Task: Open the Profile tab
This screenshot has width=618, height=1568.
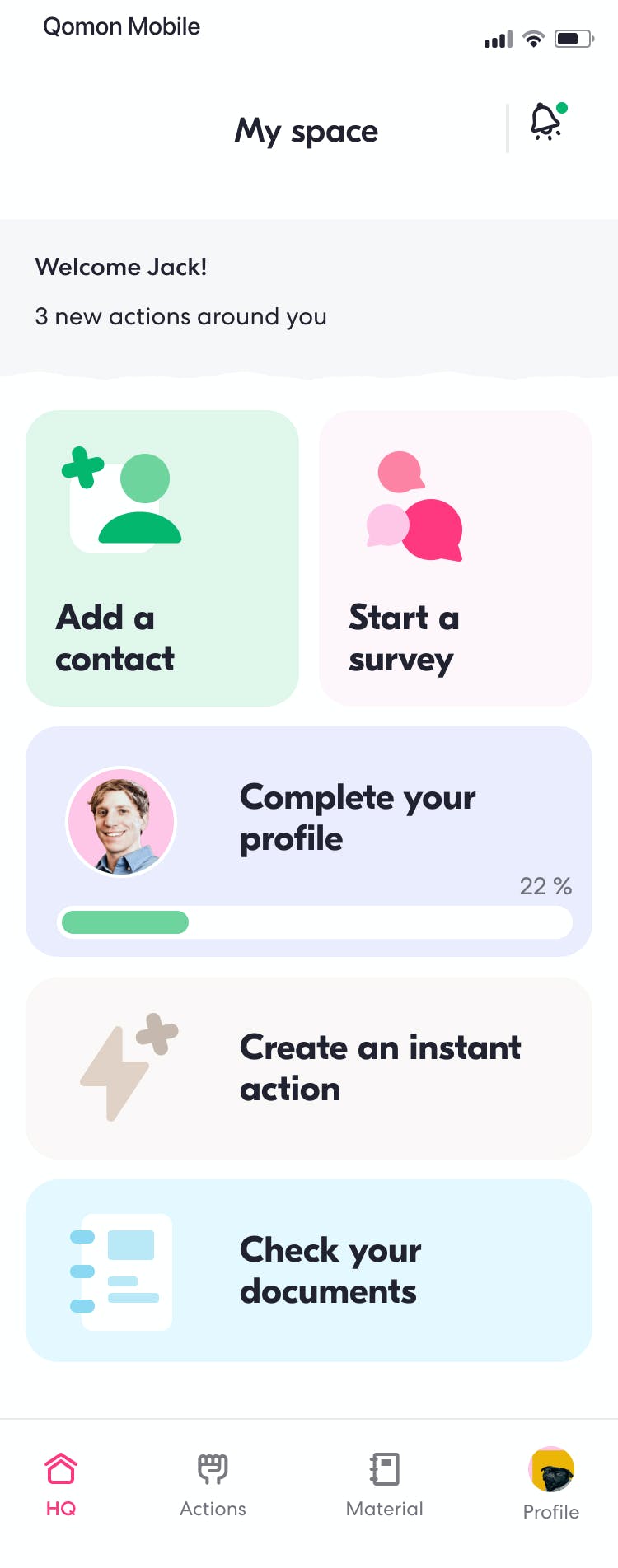Action: (x=550, y=1484)
